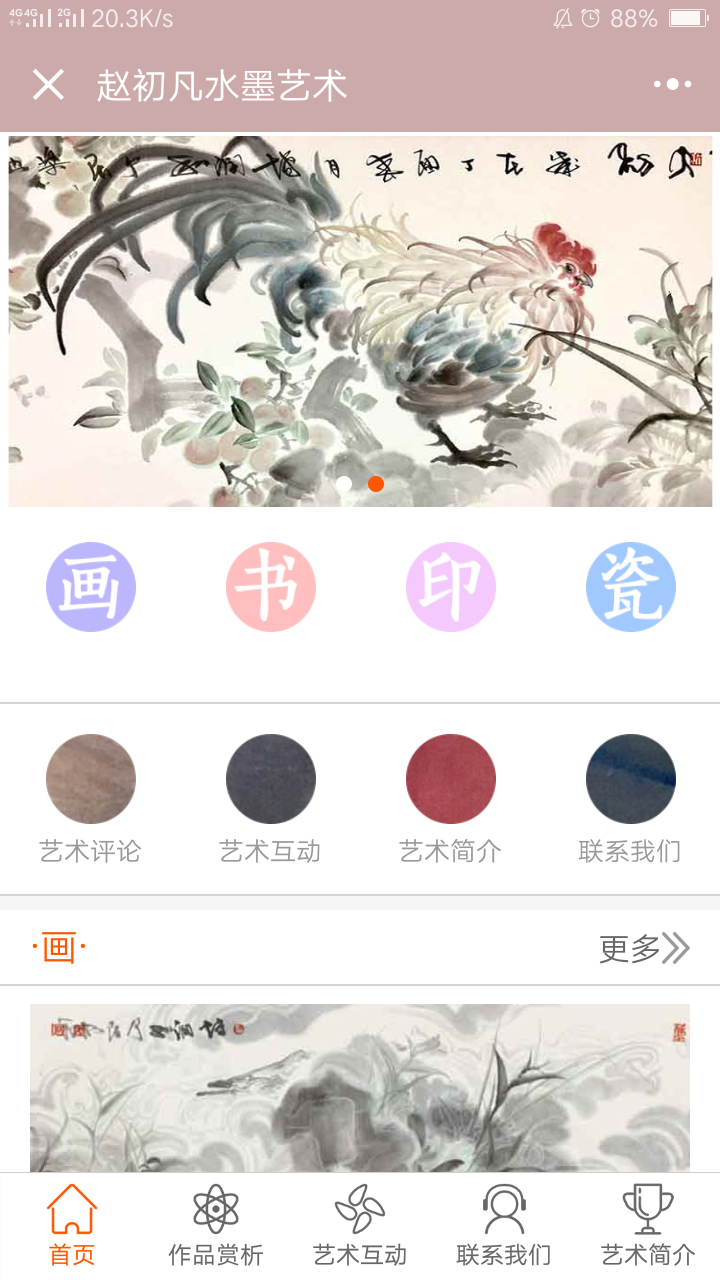This screenshot has height=1280, width=720.
Task: Open the three-dot overflow menu
Action: (672, 85)
